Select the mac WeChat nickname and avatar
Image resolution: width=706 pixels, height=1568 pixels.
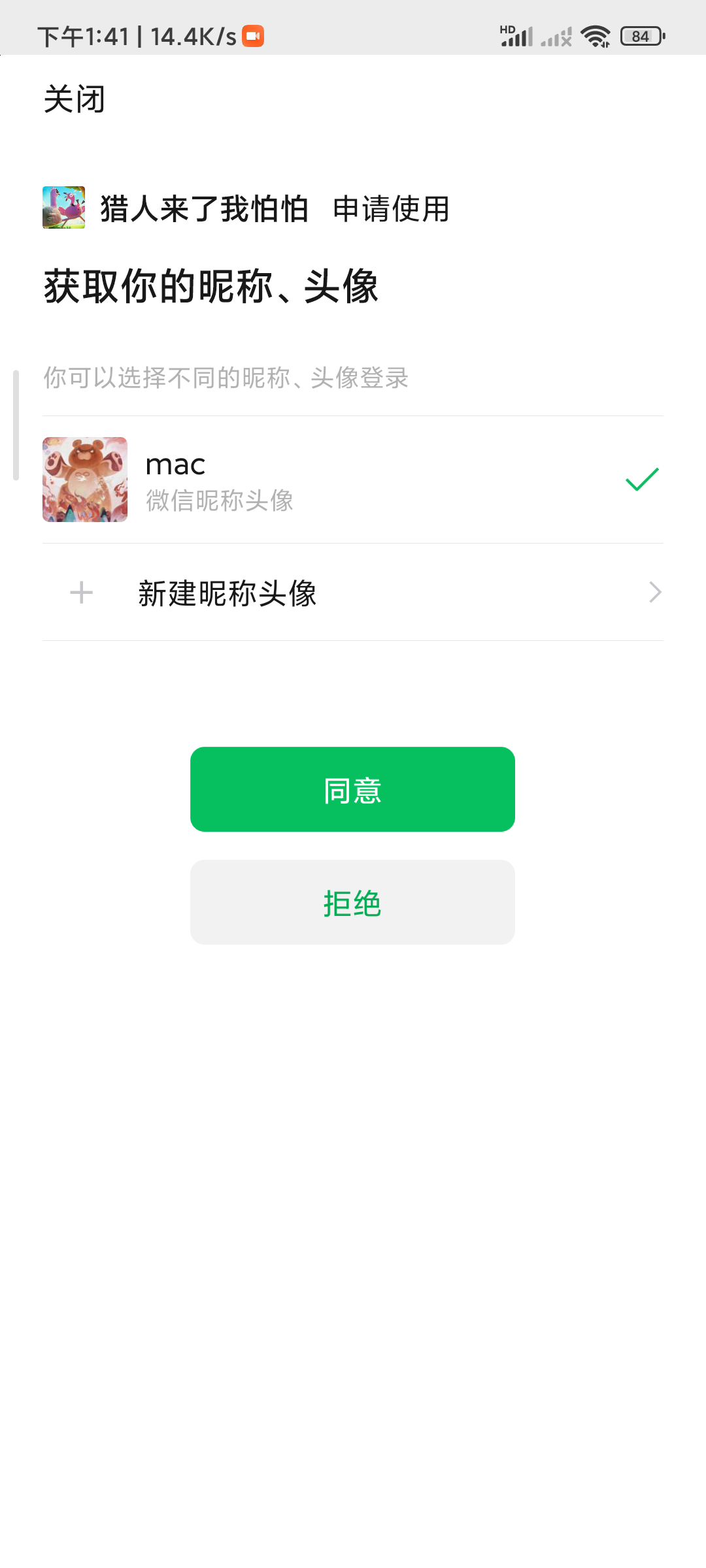tap(352, 480)
